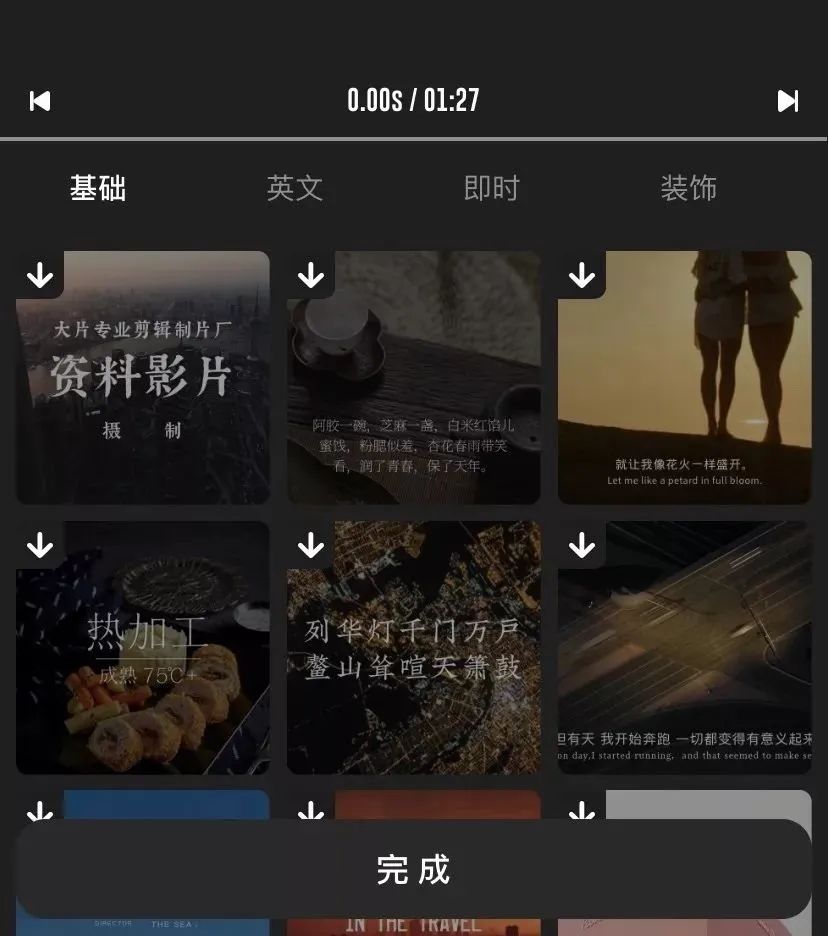Download the 我开始奔跑 road template

tap(581, 545)
